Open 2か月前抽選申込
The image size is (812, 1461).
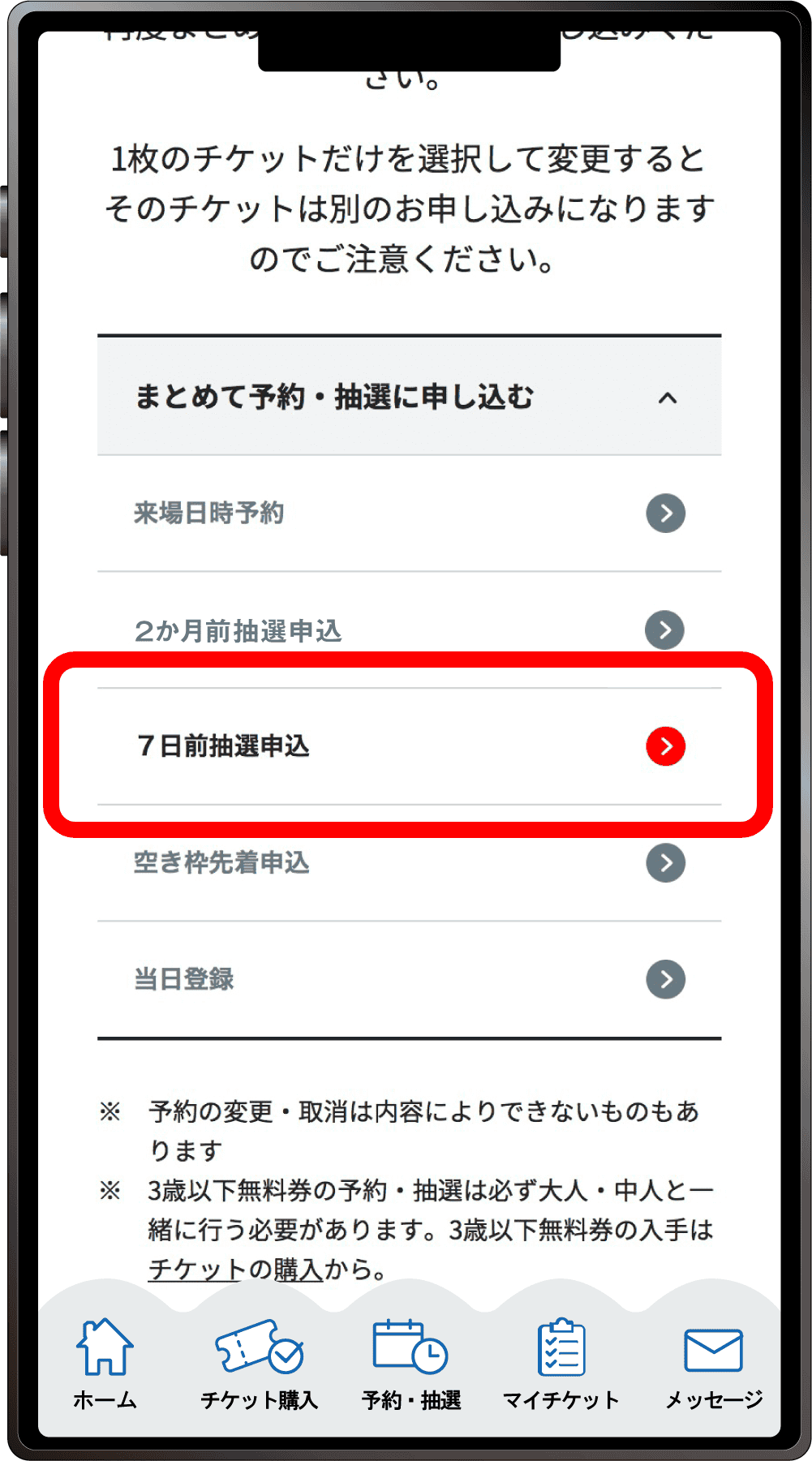tap(409, 630)
